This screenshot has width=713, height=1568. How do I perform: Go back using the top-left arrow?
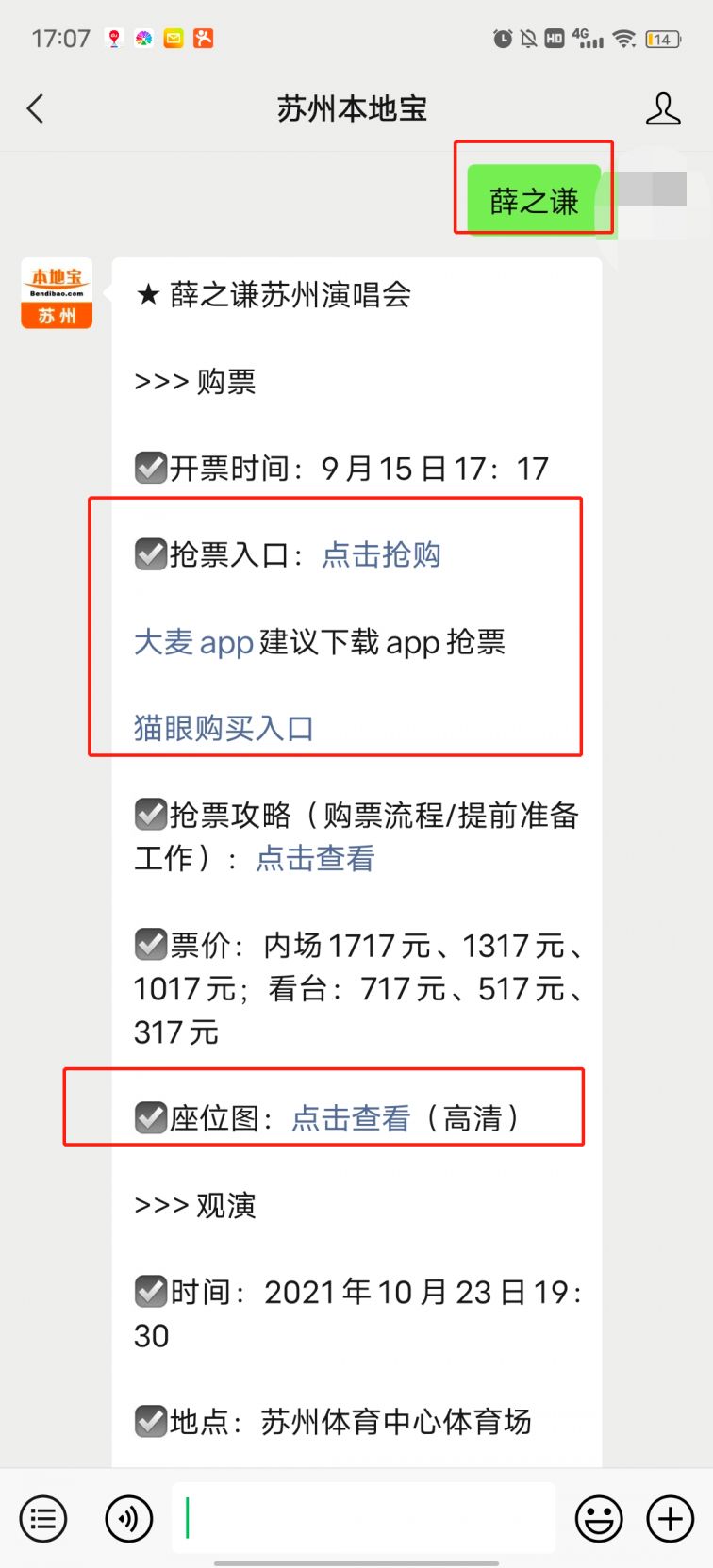point(36,108)
